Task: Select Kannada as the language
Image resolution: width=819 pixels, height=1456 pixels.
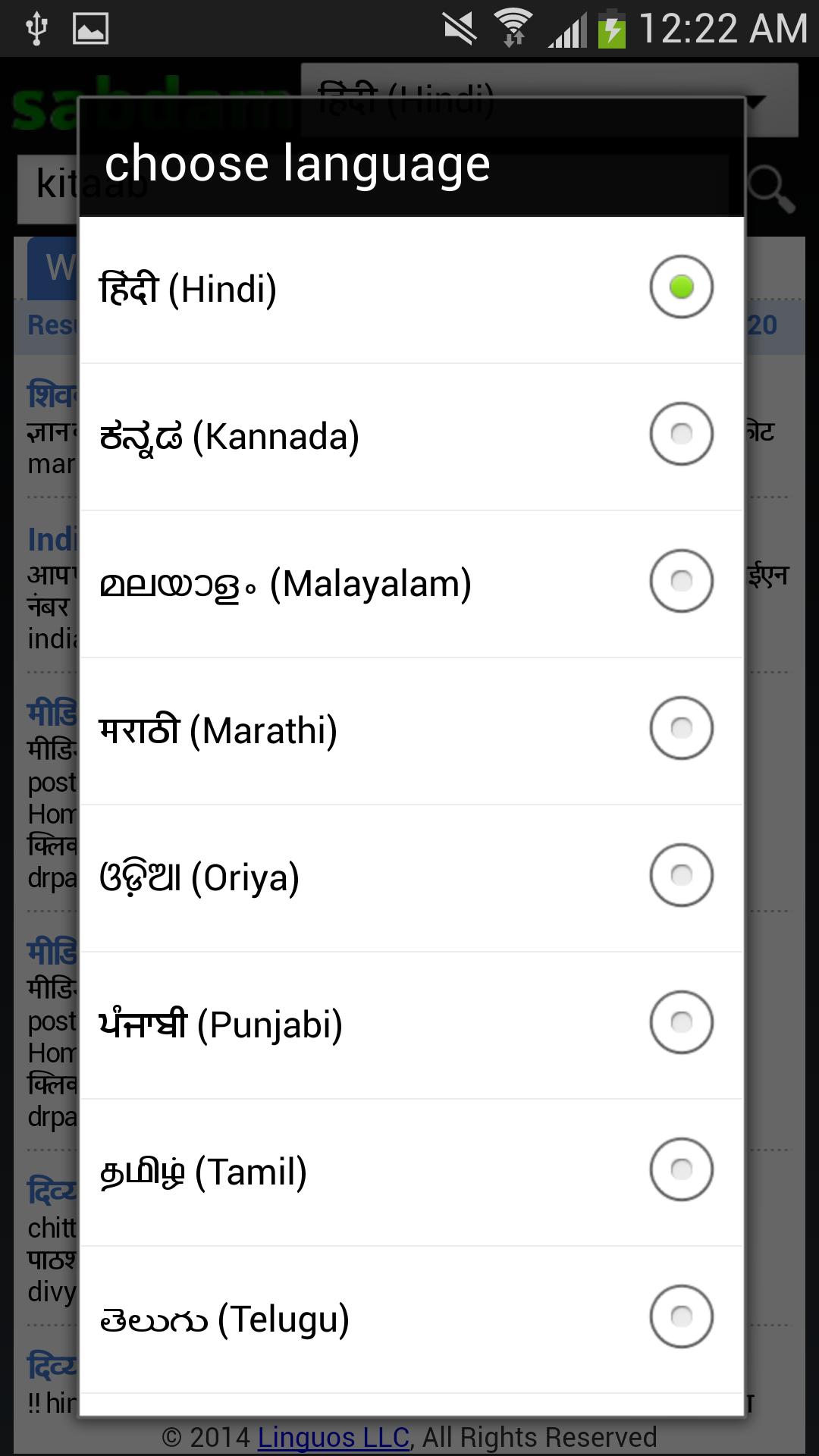Action: 680,434
